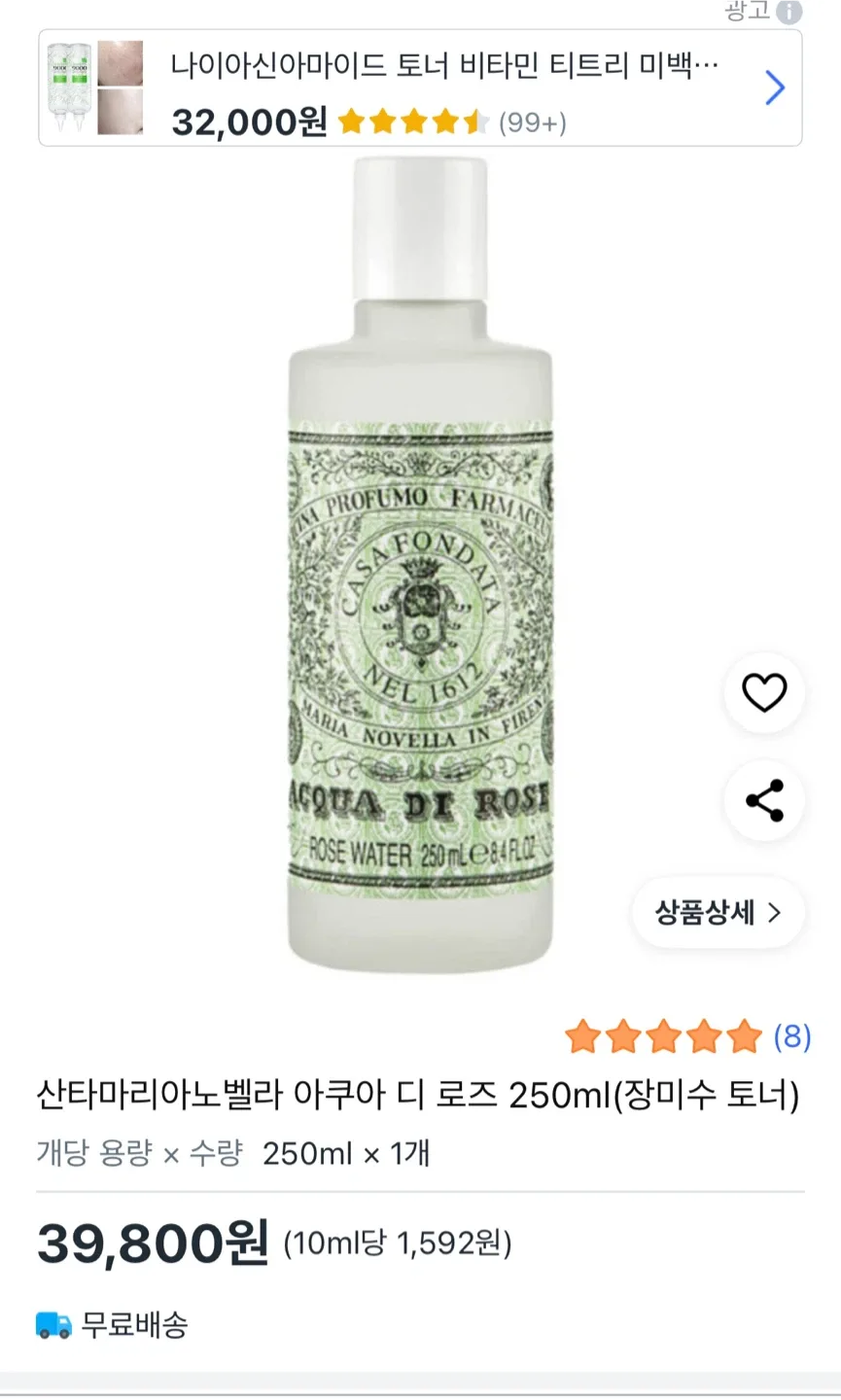Tap the ad info icon
Image resolution: width=841 pixels, height=1400 pixels.
pyautogui.click(x=789, y=11)
